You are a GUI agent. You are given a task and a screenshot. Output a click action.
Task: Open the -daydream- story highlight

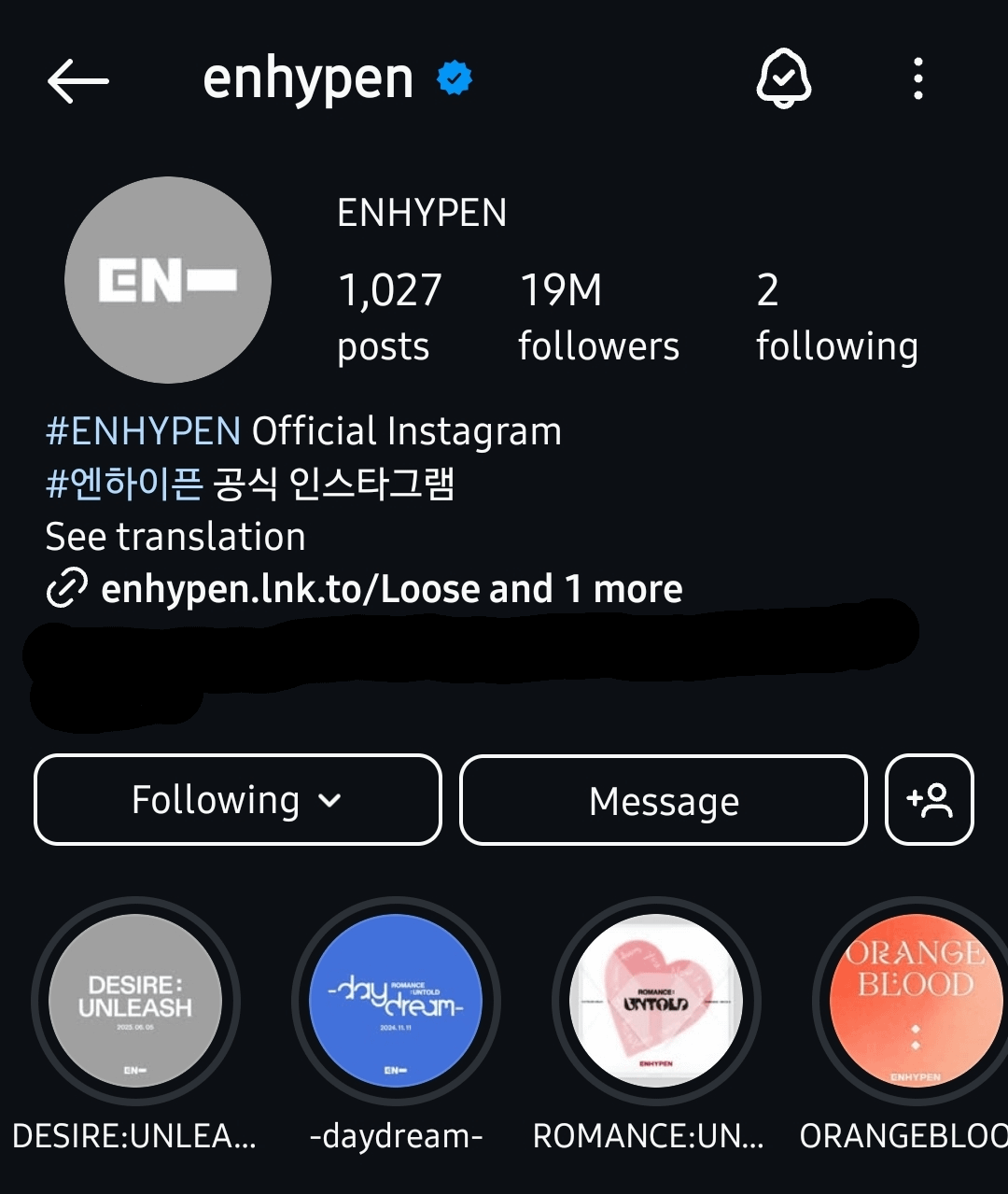click(x=396, y=1001)
